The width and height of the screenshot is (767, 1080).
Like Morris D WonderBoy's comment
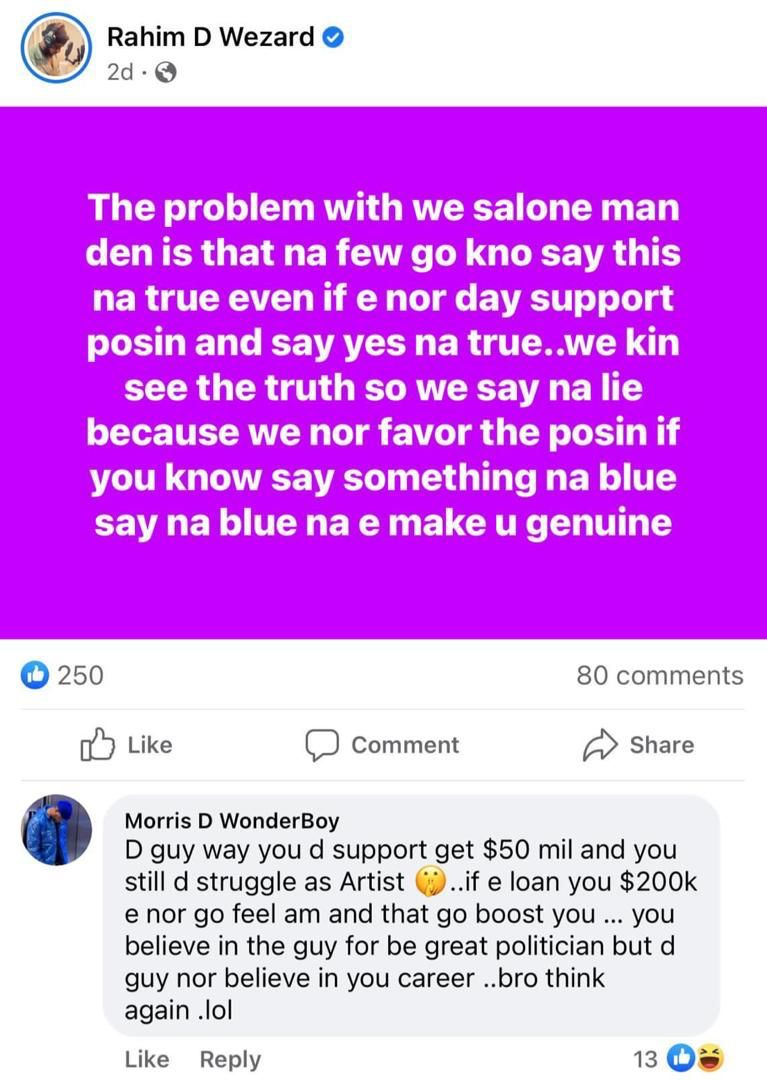(147, 1059)
